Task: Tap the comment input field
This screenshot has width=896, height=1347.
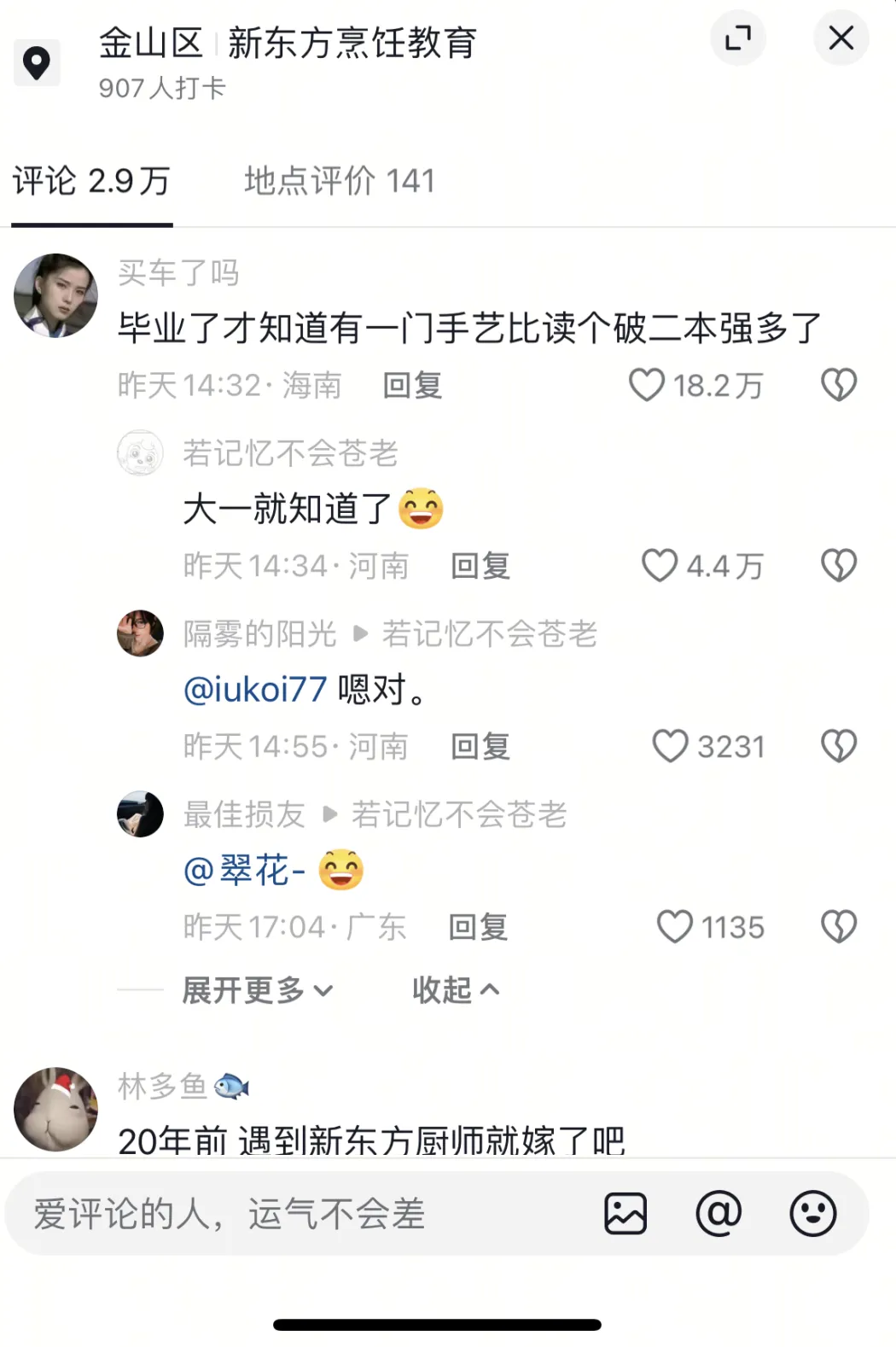Action: pos(299,1214)
